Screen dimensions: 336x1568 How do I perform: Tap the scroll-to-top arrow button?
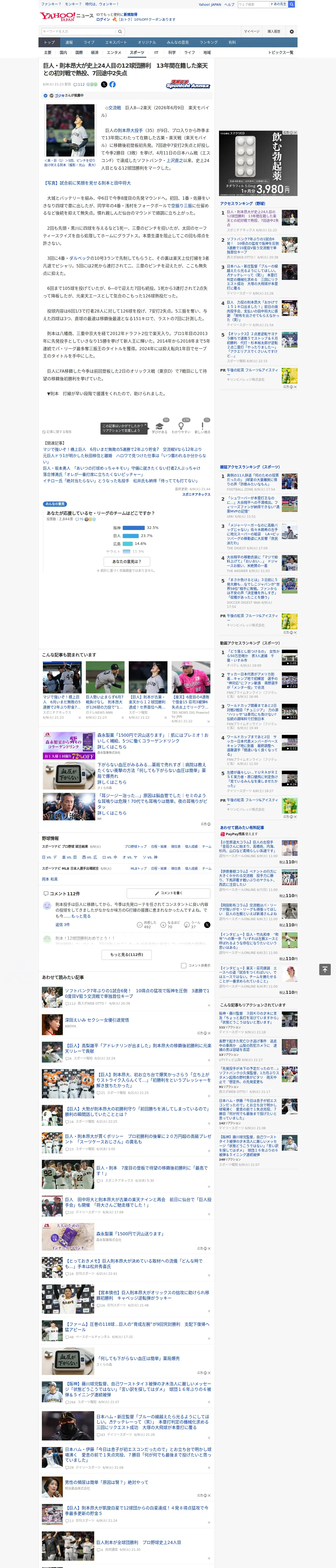click(325, 969)
